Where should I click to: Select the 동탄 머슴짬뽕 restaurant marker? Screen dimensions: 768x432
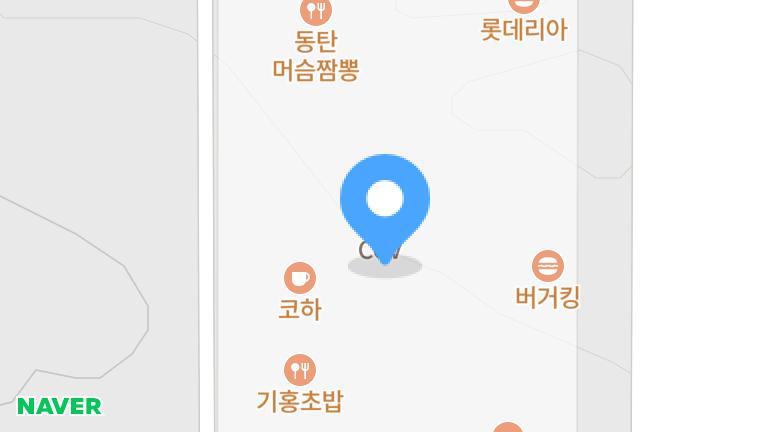[x=316, y=12]
